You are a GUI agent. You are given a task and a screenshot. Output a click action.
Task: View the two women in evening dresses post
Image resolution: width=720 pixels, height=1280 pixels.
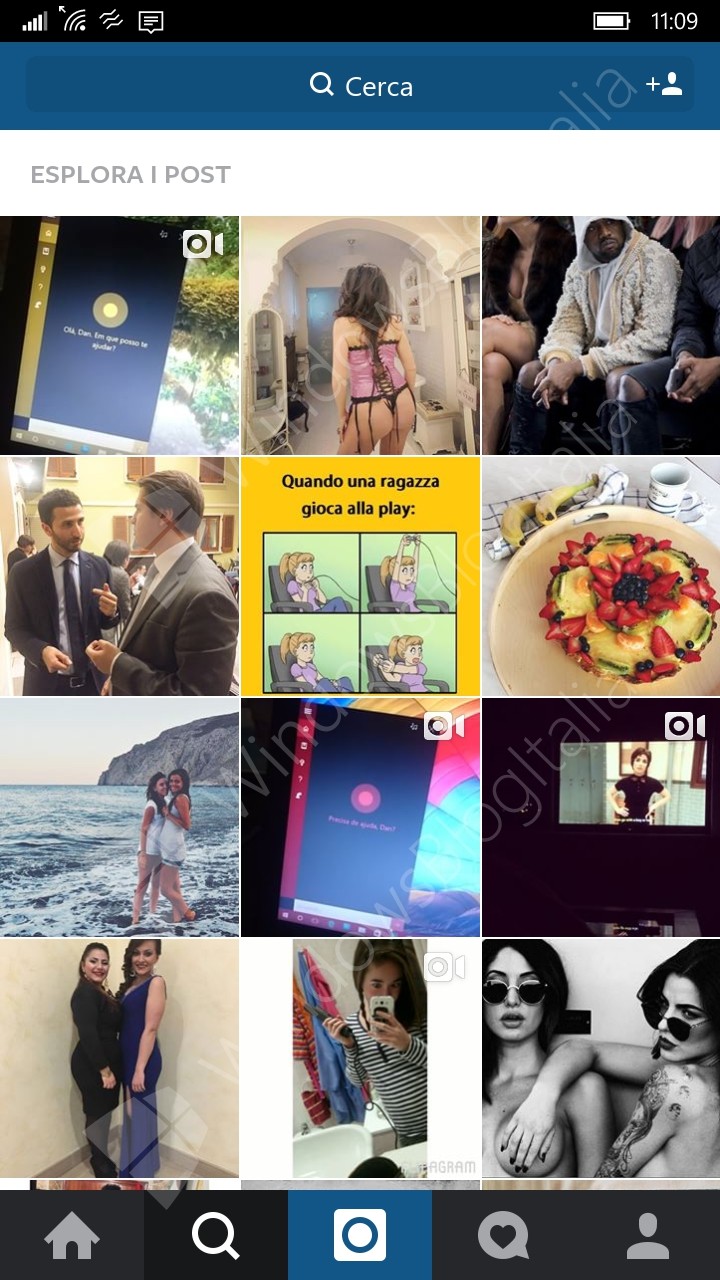point(119,1058)
